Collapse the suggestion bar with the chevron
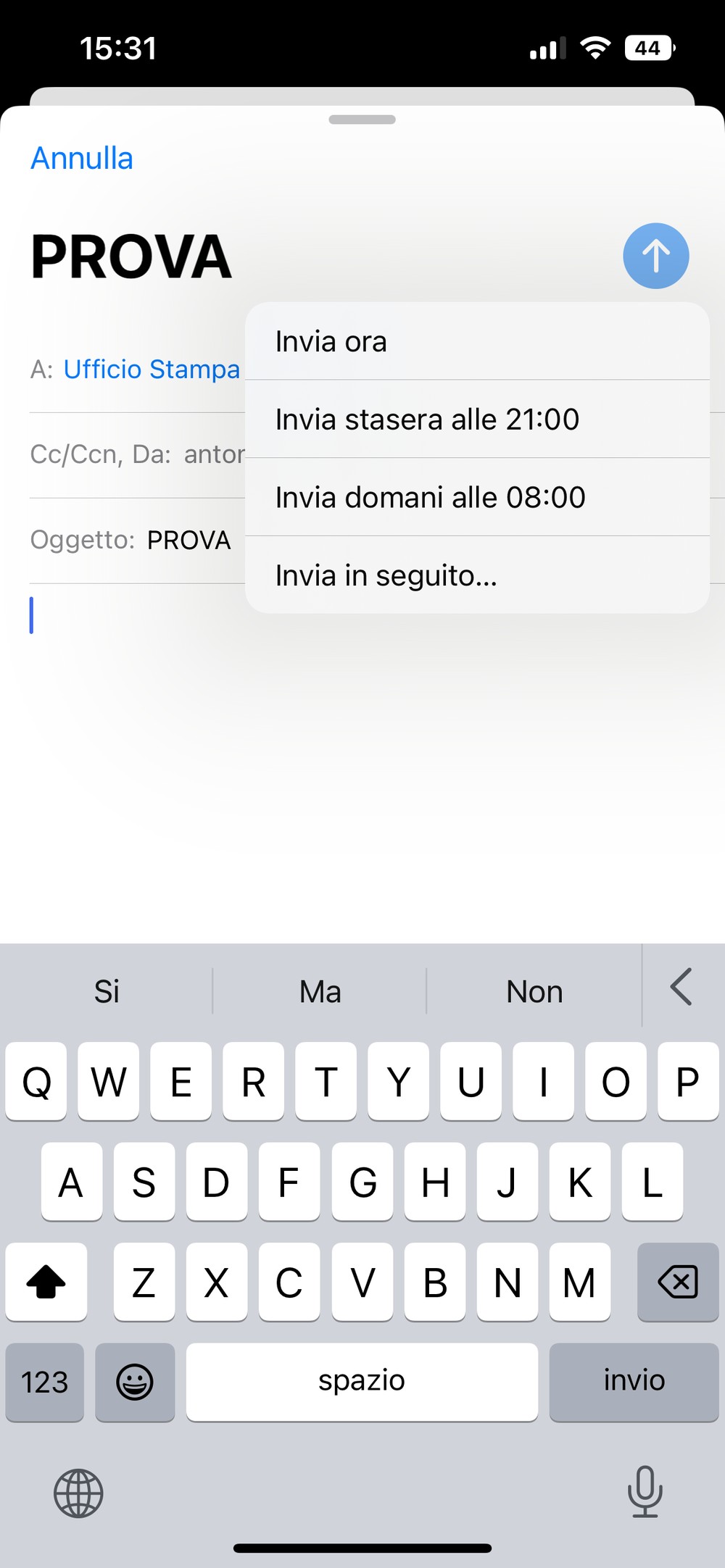This screenshot has width=725, height=1568. click(x=681, y=987)
